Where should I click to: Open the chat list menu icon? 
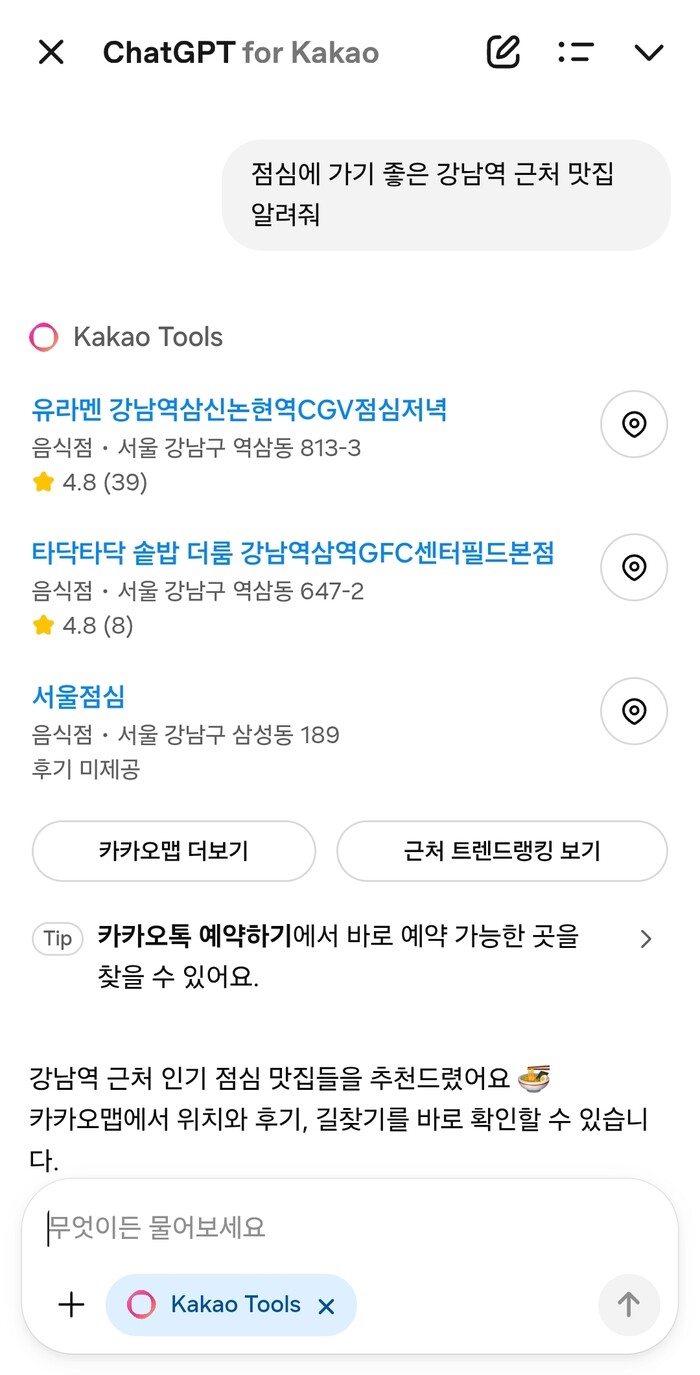point(576,52)
